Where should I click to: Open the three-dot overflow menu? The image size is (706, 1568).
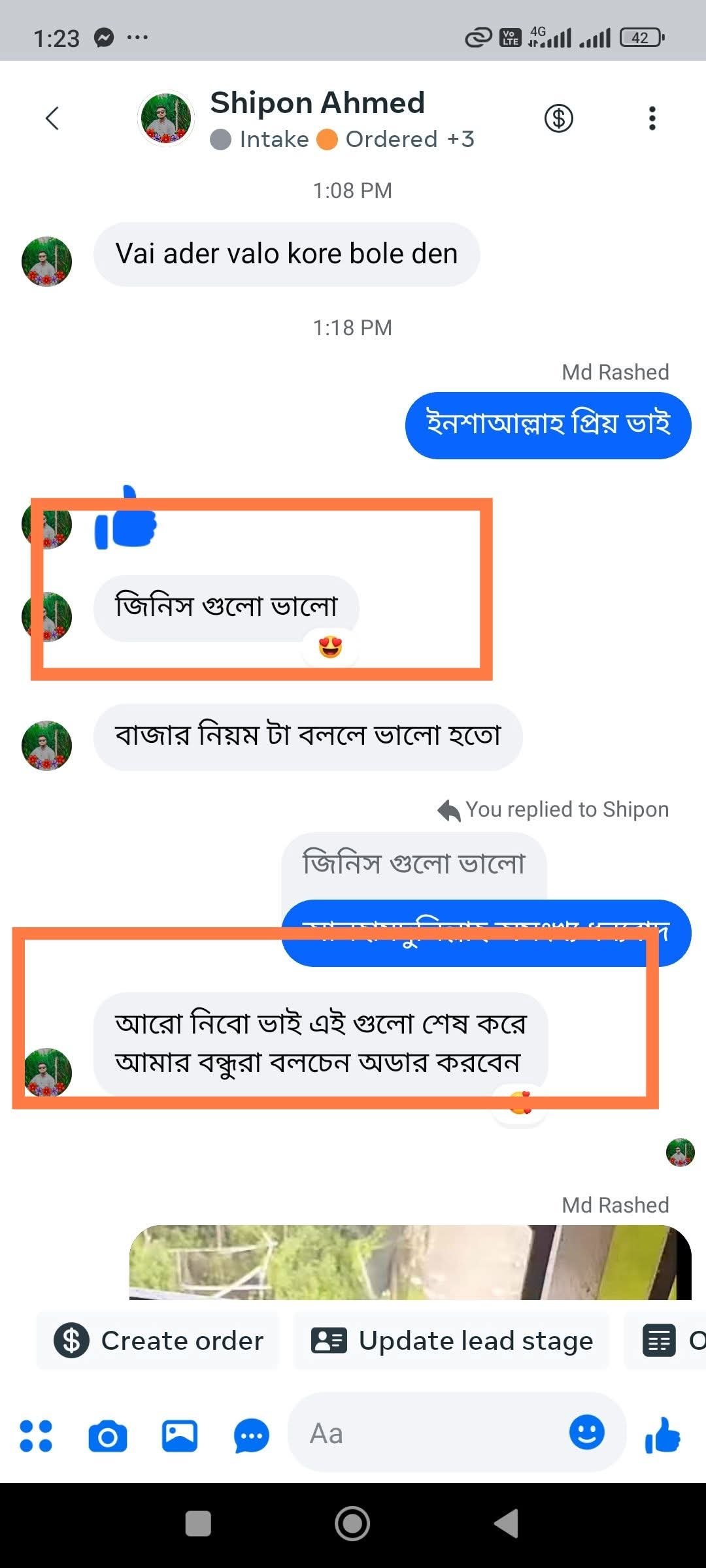pos(651,118)
